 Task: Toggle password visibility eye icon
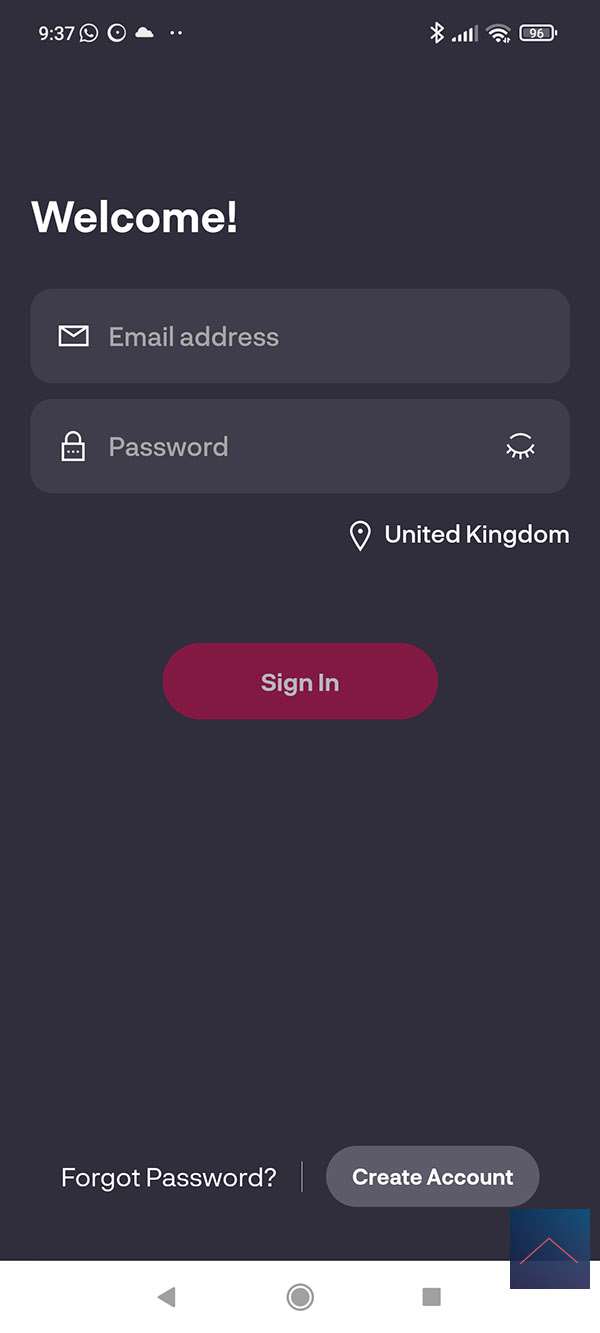coord(520,446)
